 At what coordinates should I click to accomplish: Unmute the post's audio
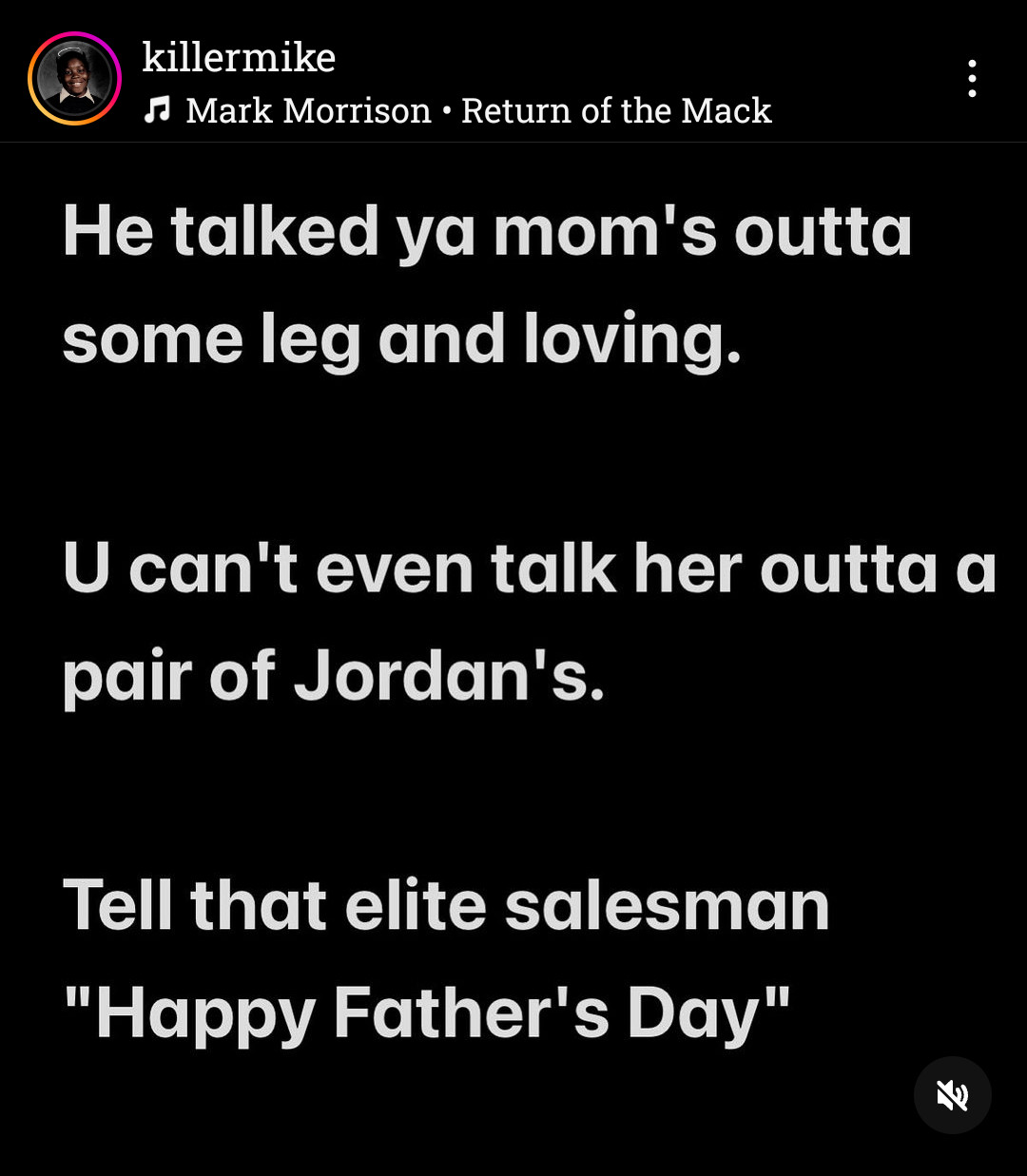tap(952, 1095)
